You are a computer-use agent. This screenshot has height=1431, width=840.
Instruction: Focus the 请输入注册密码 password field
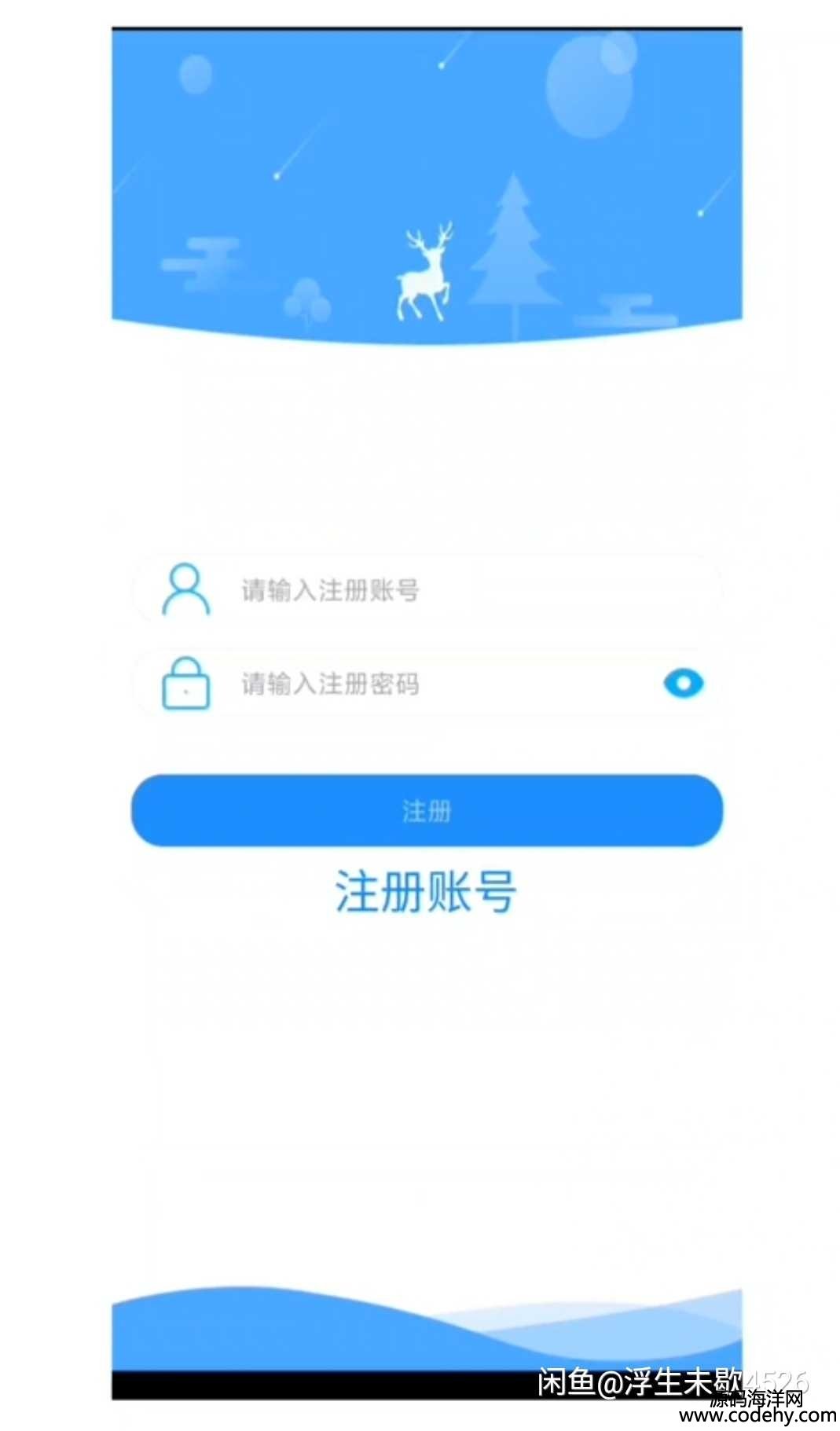(x=424, y=684)
